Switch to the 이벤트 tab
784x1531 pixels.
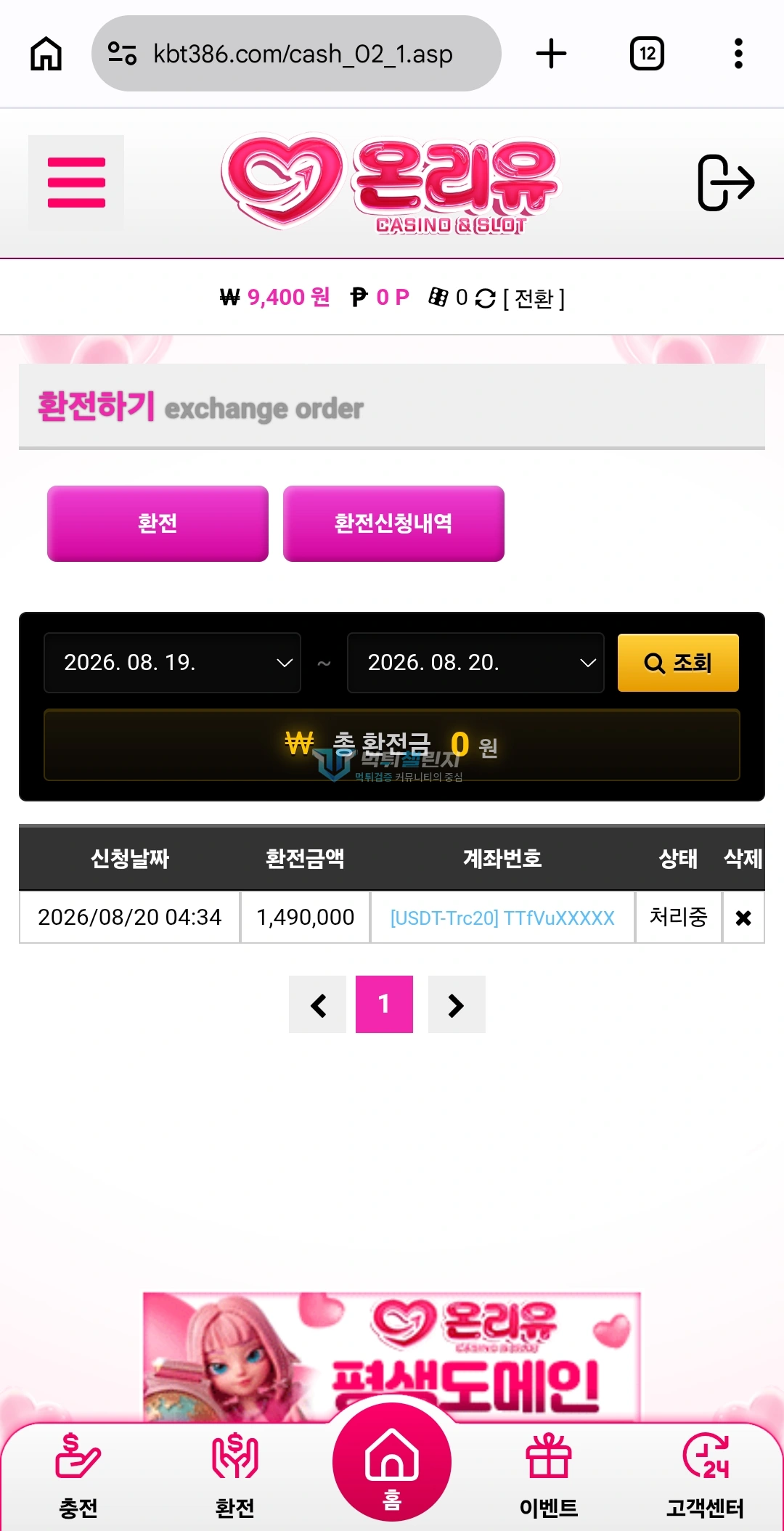[x=549, y=1477]
